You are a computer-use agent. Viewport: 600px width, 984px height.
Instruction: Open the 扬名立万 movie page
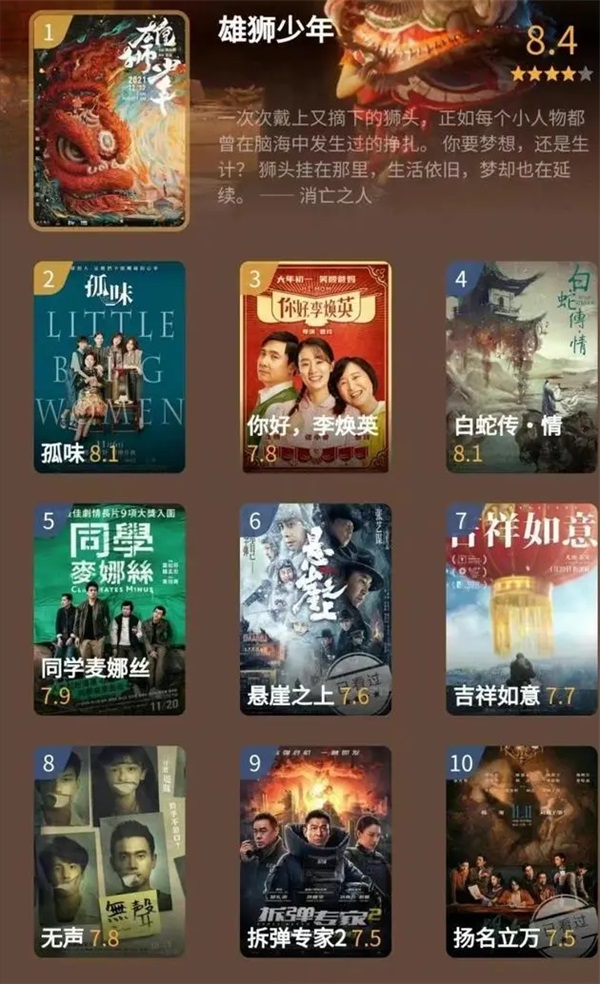(520, 851)
